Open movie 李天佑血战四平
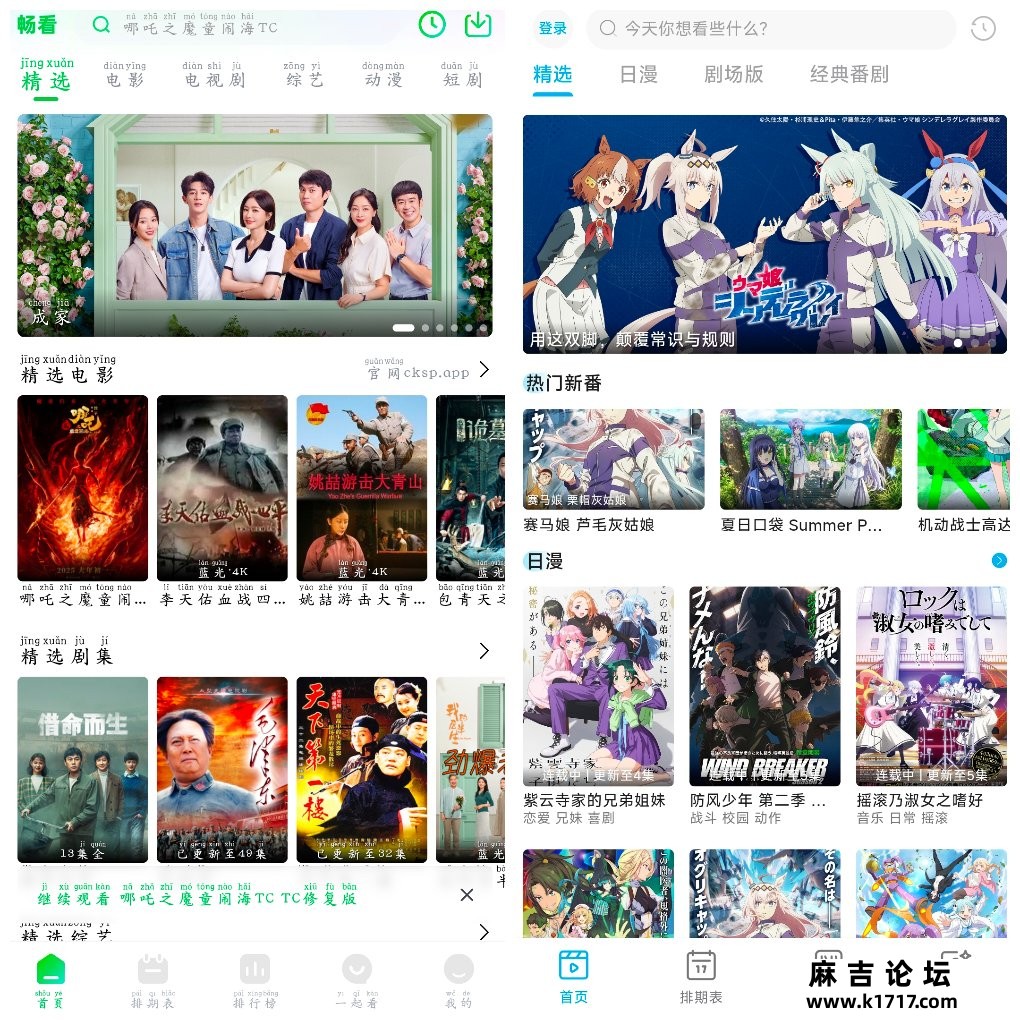1020x1020 pixels. (x=222, y=488)
